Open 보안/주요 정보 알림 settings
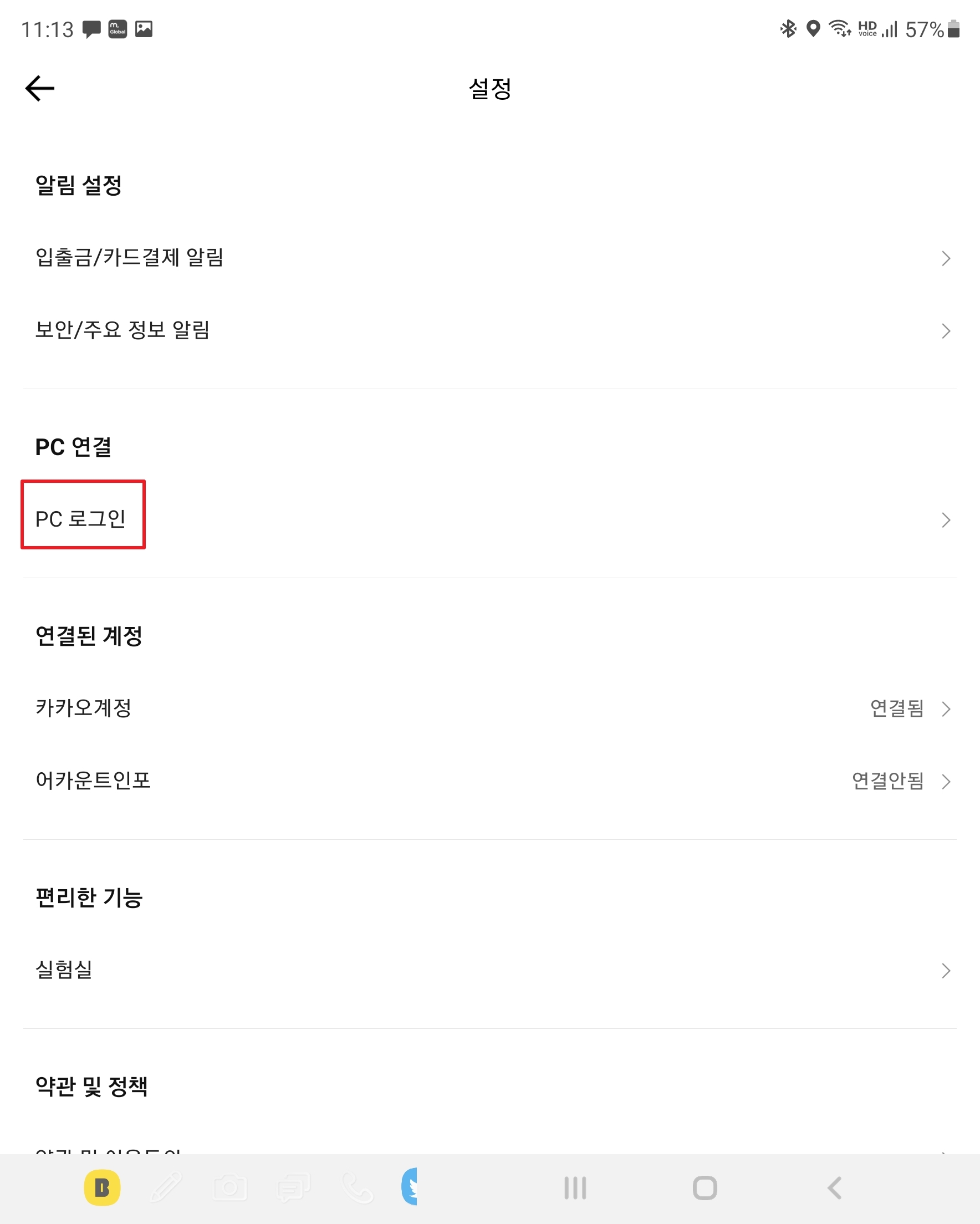This screenshot has height=1224, width=980. [x=122, y=330]
